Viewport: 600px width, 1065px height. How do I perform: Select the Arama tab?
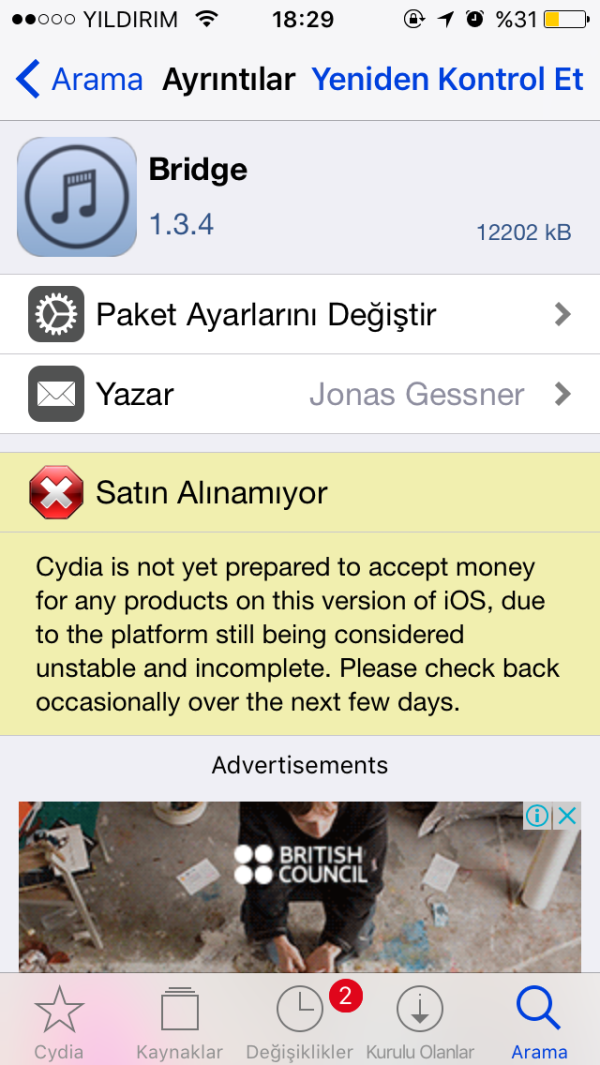539,1022
